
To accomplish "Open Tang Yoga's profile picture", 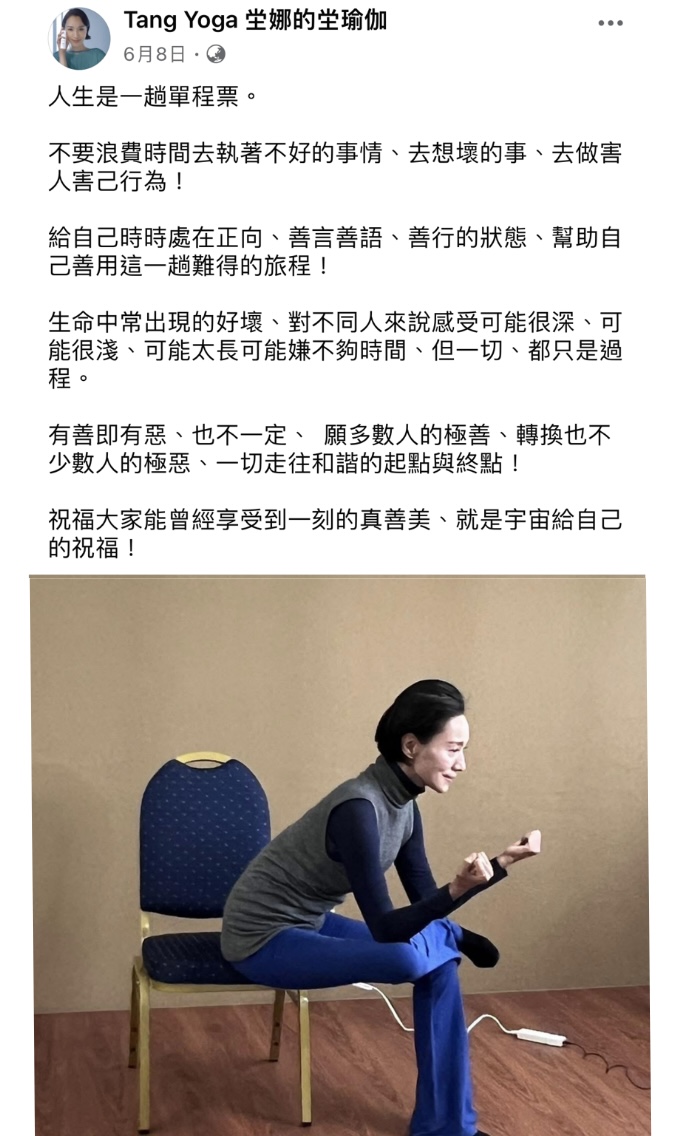I will [79, 38].
